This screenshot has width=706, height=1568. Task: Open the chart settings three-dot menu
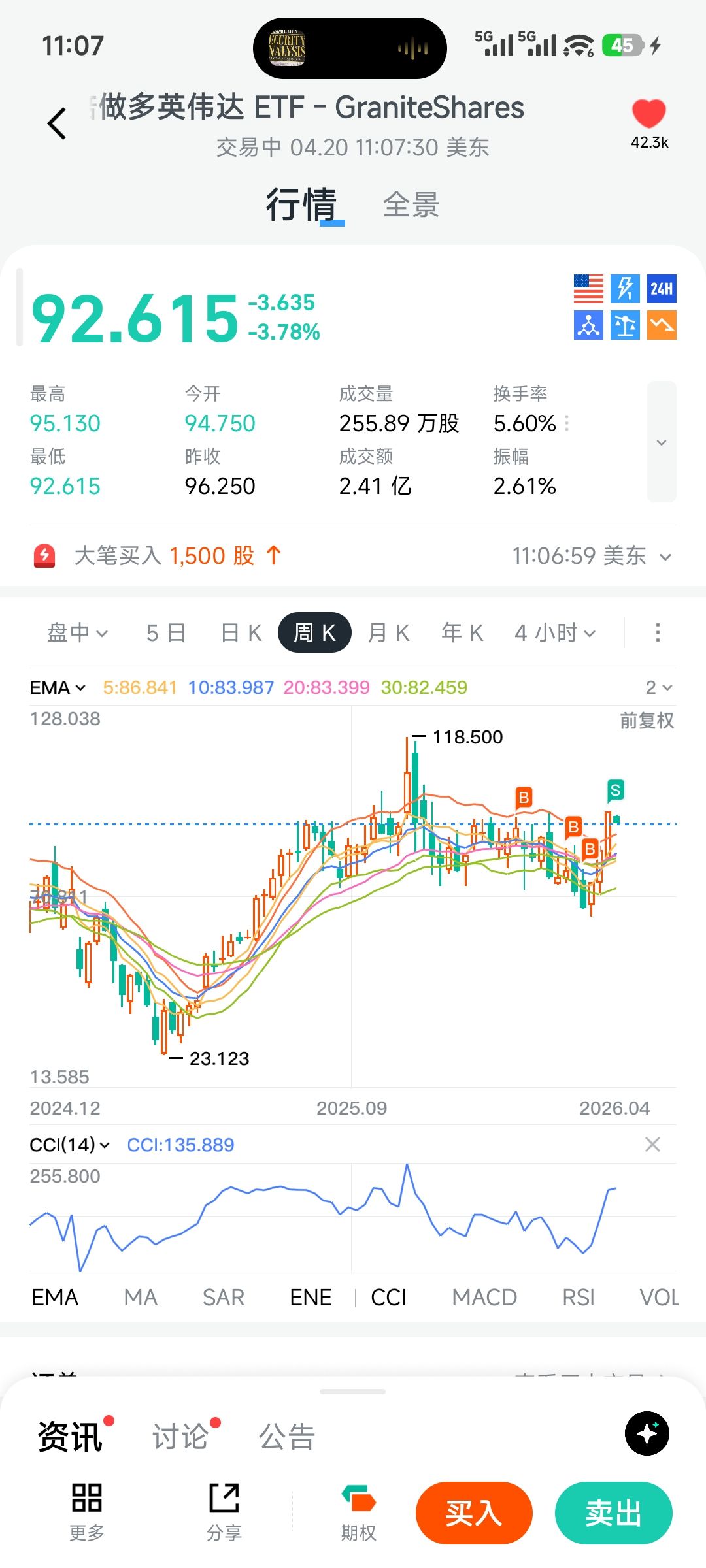658,632
